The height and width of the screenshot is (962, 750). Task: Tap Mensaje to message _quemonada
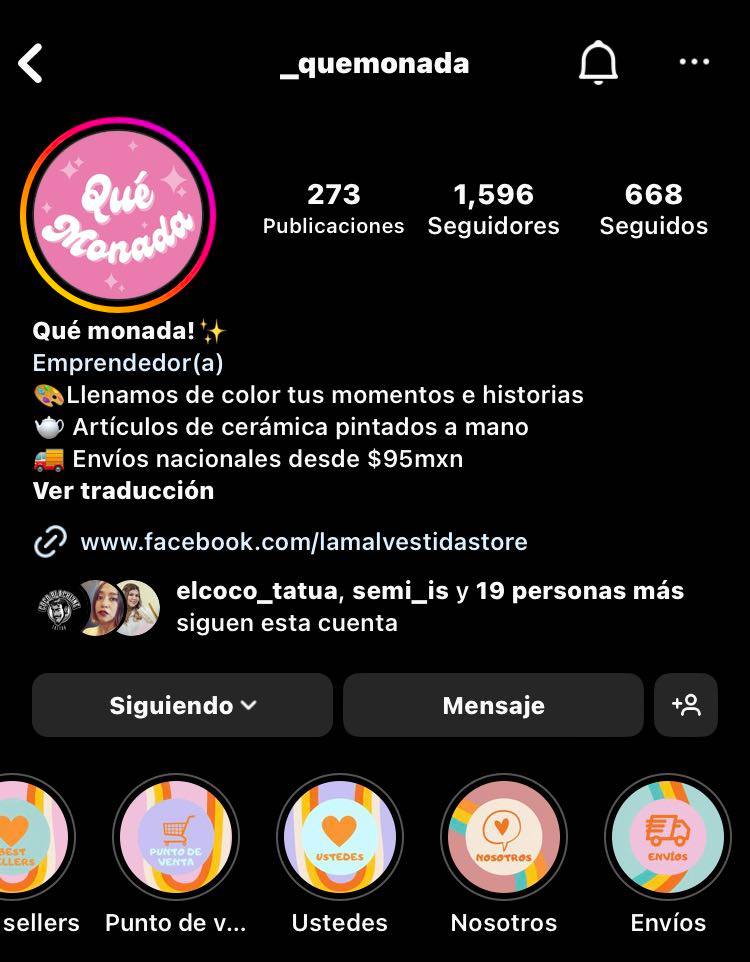click(493, 705)
